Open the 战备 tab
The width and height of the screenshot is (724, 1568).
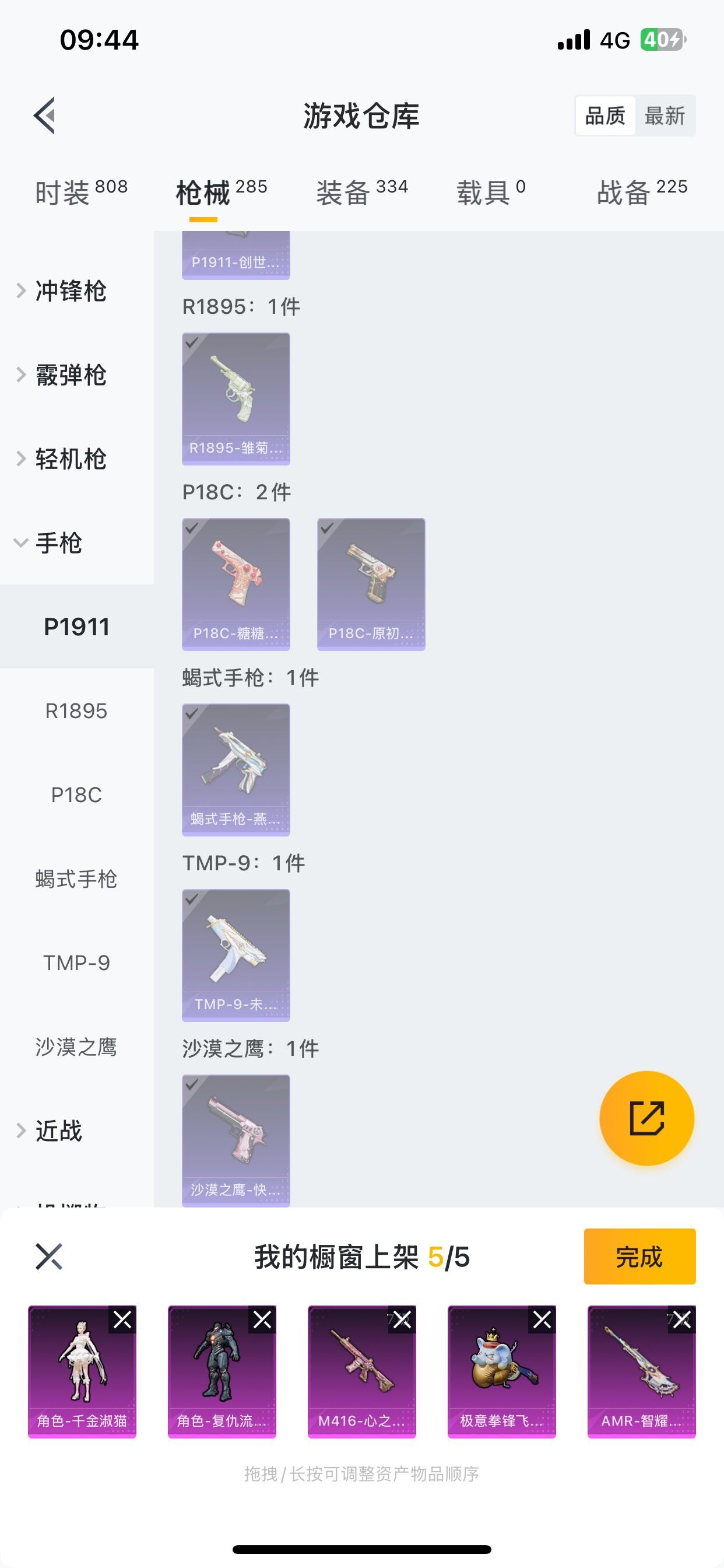tap(641, 192)
